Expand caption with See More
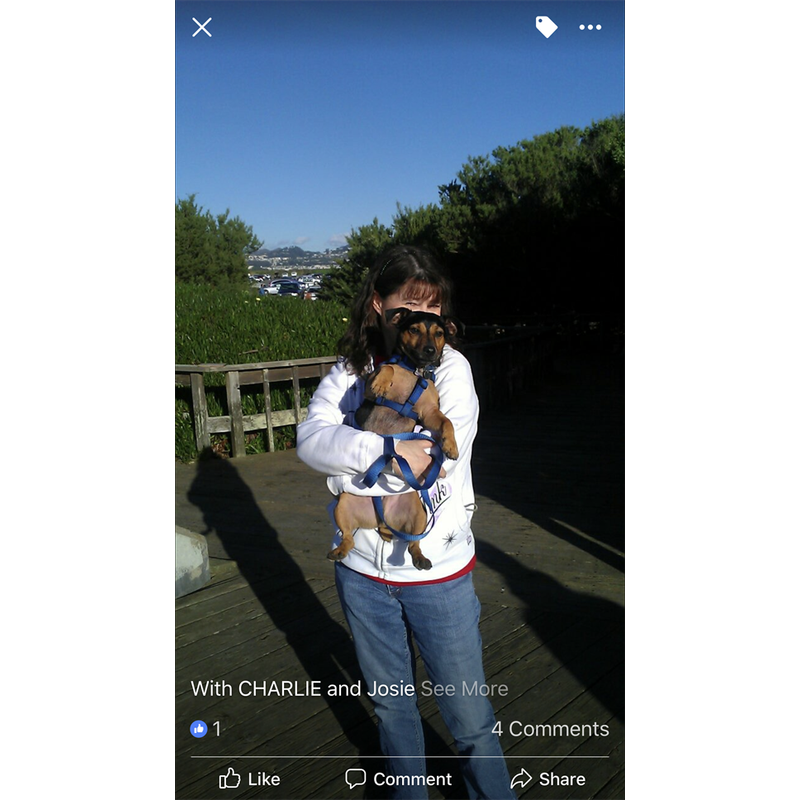 [464, 689]
